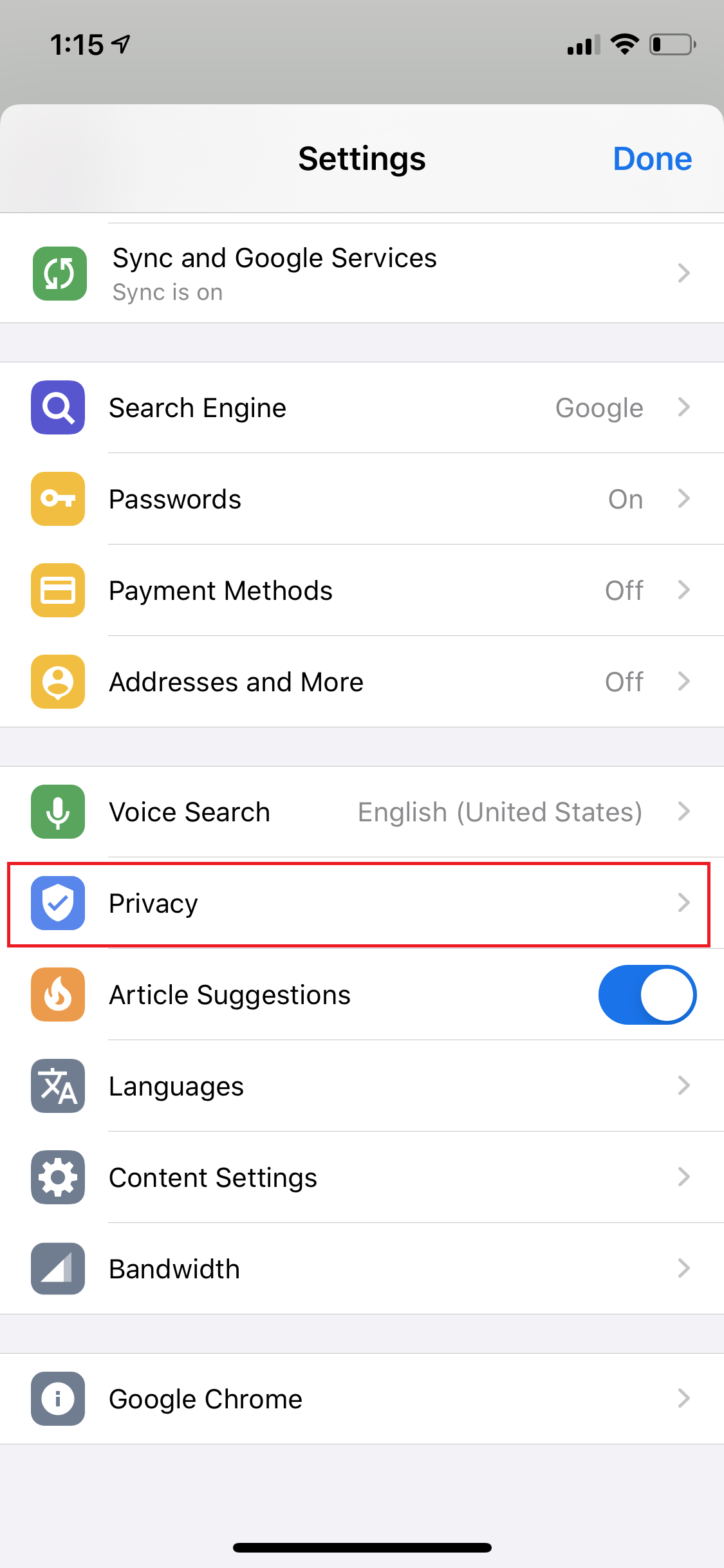Disable the Article Suggestions switch
Image resolution: width=724 pixels, height=1568 pixels.
click(647, 994)
